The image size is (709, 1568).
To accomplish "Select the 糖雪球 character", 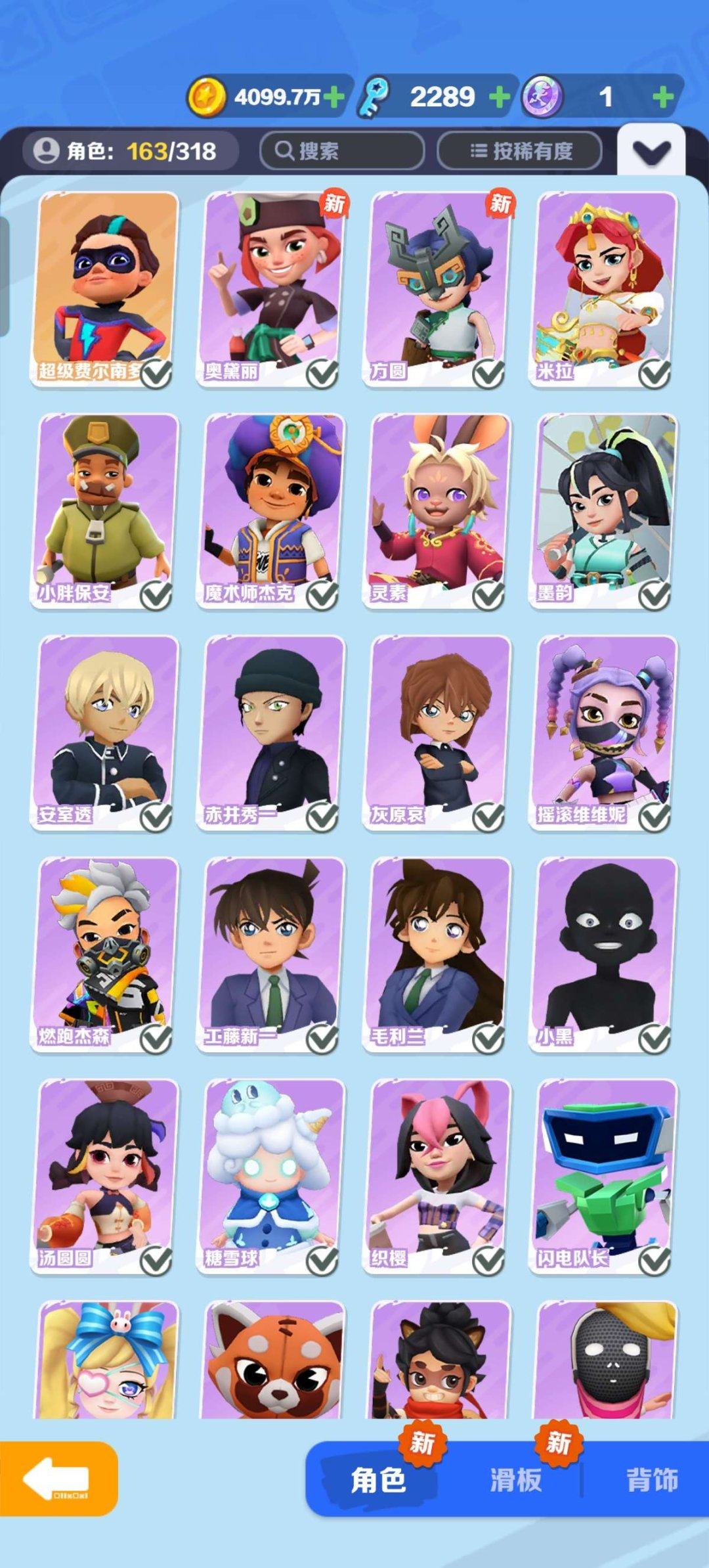I will click(x=272, y=1175).
